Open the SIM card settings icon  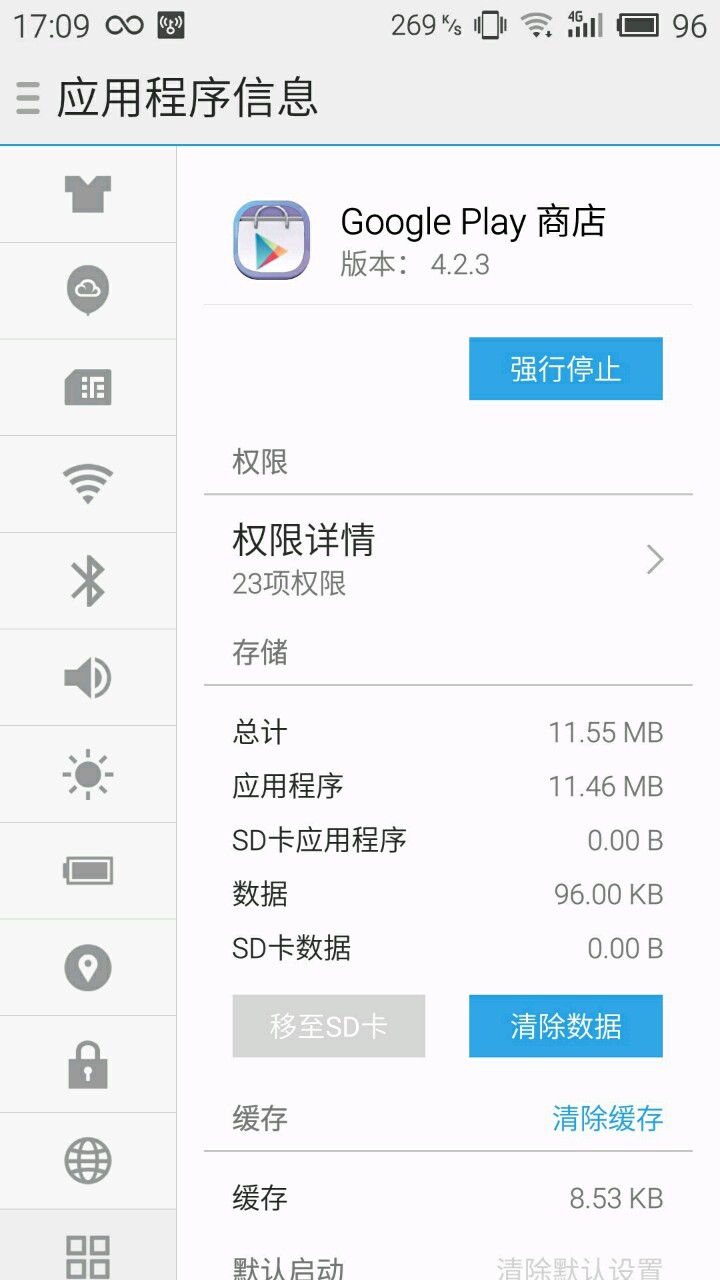(x=88, y=387)
